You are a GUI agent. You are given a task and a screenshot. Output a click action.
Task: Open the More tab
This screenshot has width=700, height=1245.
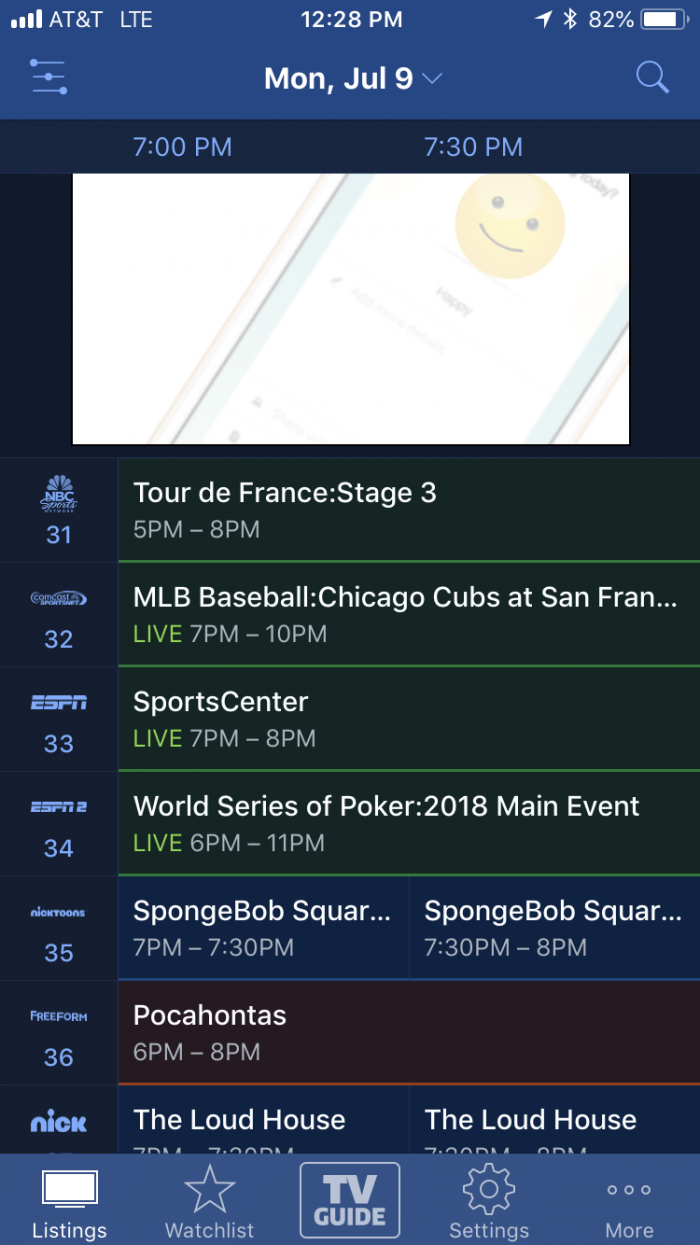point(629,1202)
